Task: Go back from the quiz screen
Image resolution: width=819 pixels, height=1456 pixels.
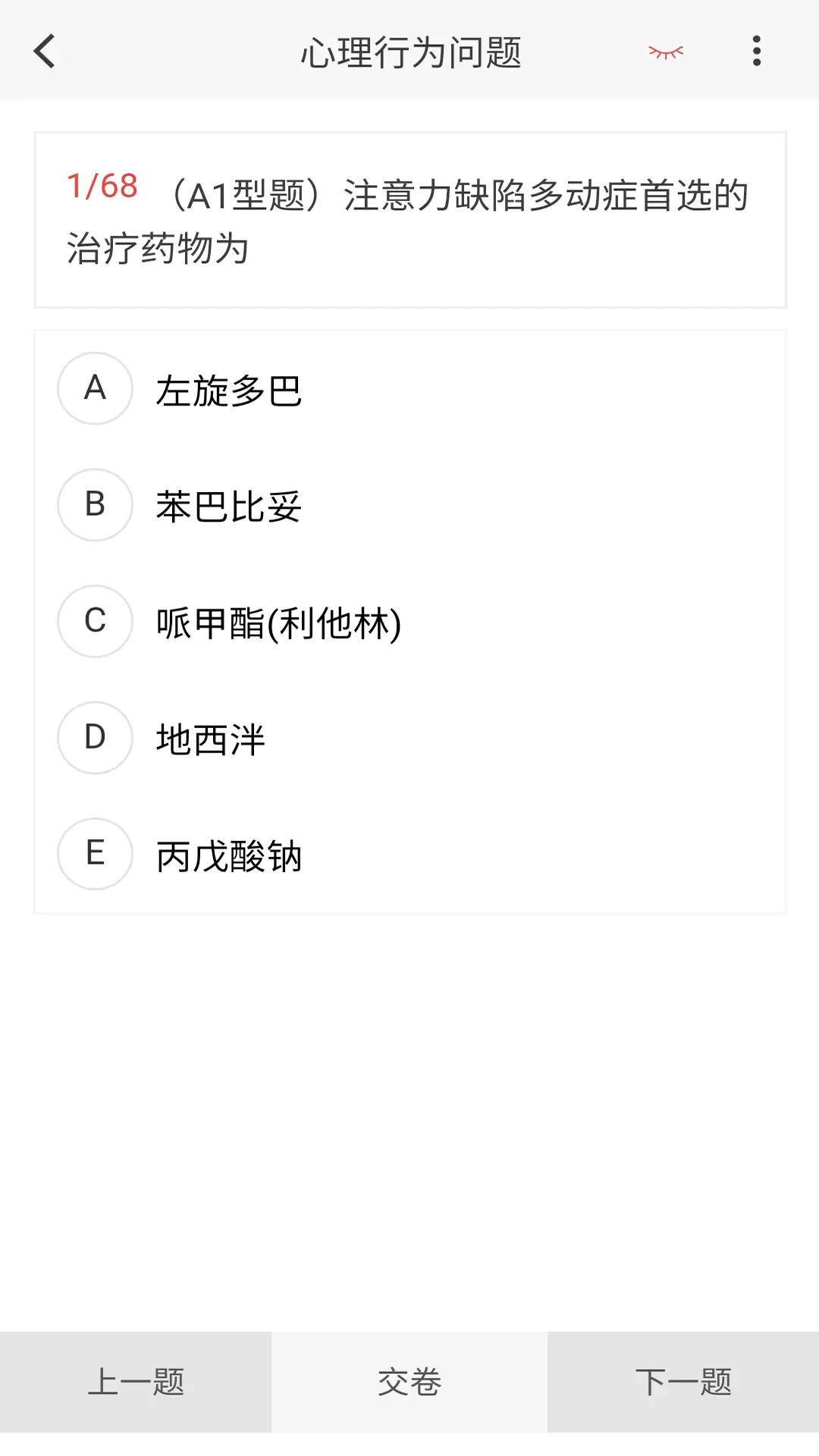Action: click(x=45, y=52)
